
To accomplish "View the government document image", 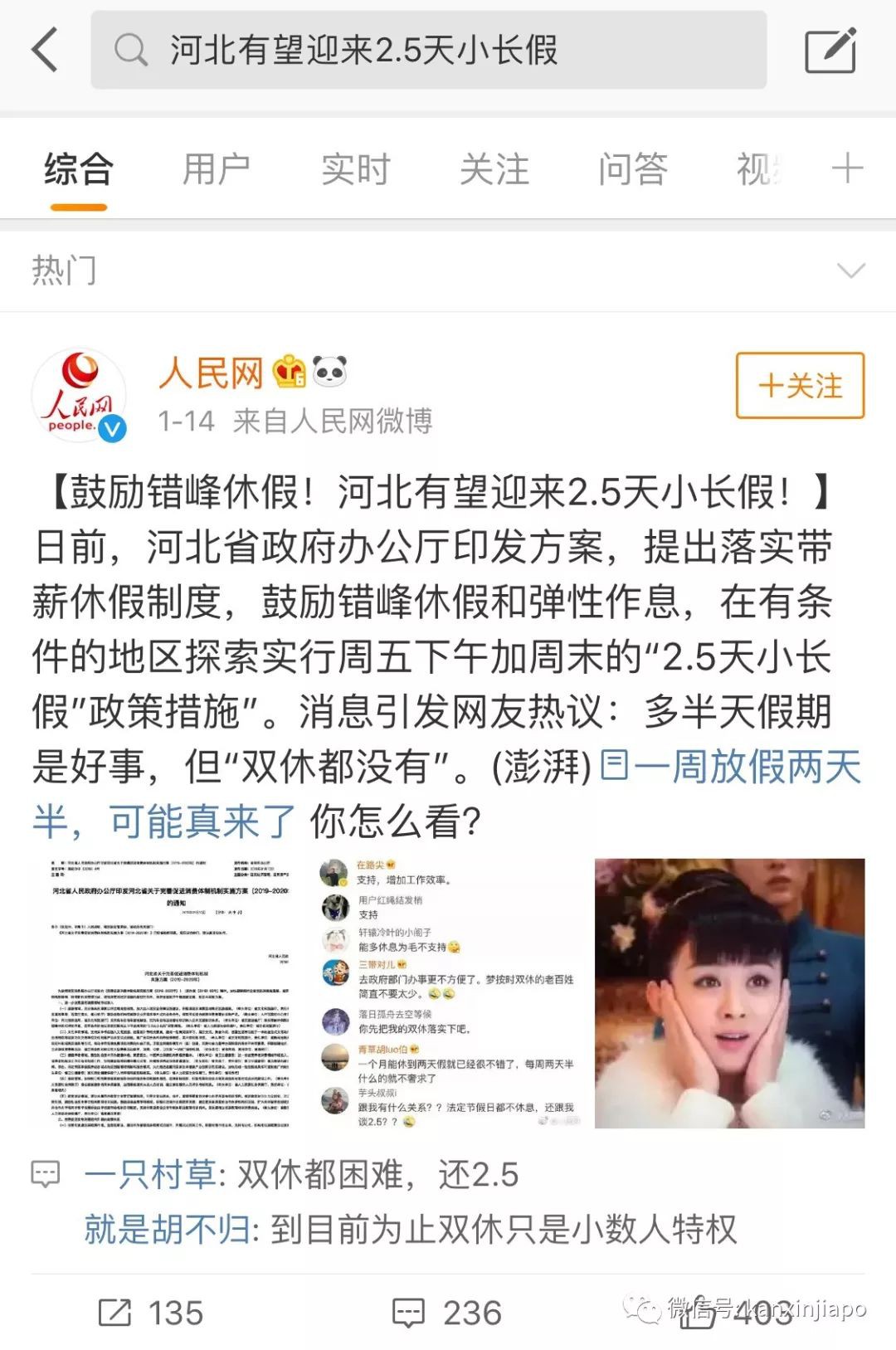I will point(171,993).
